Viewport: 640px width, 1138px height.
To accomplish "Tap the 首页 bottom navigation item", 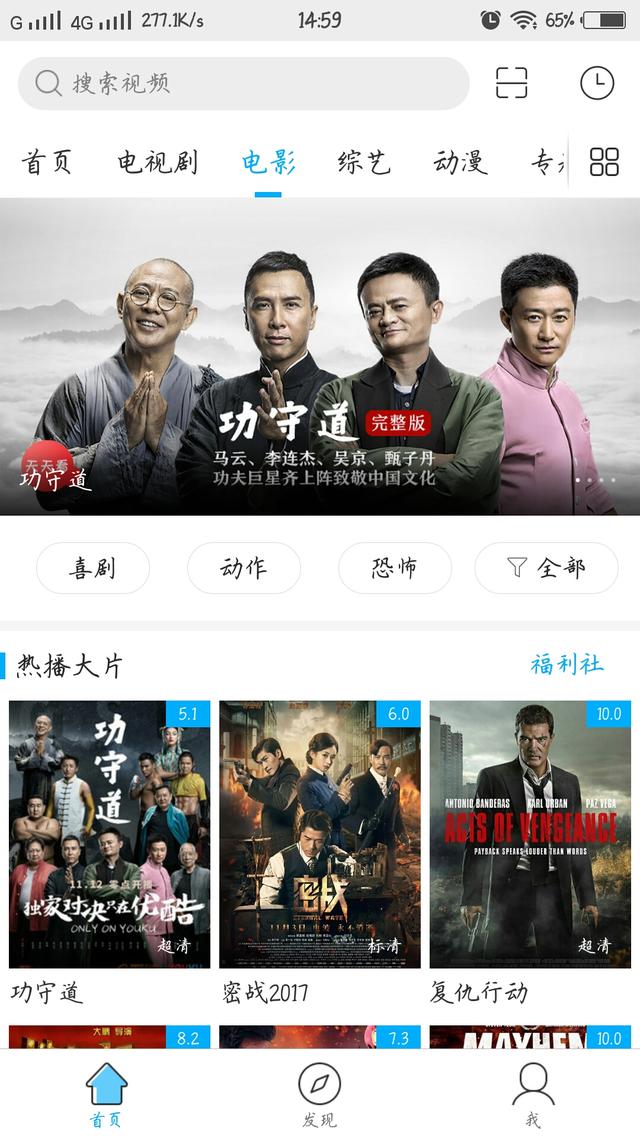I will (106, 1094).
